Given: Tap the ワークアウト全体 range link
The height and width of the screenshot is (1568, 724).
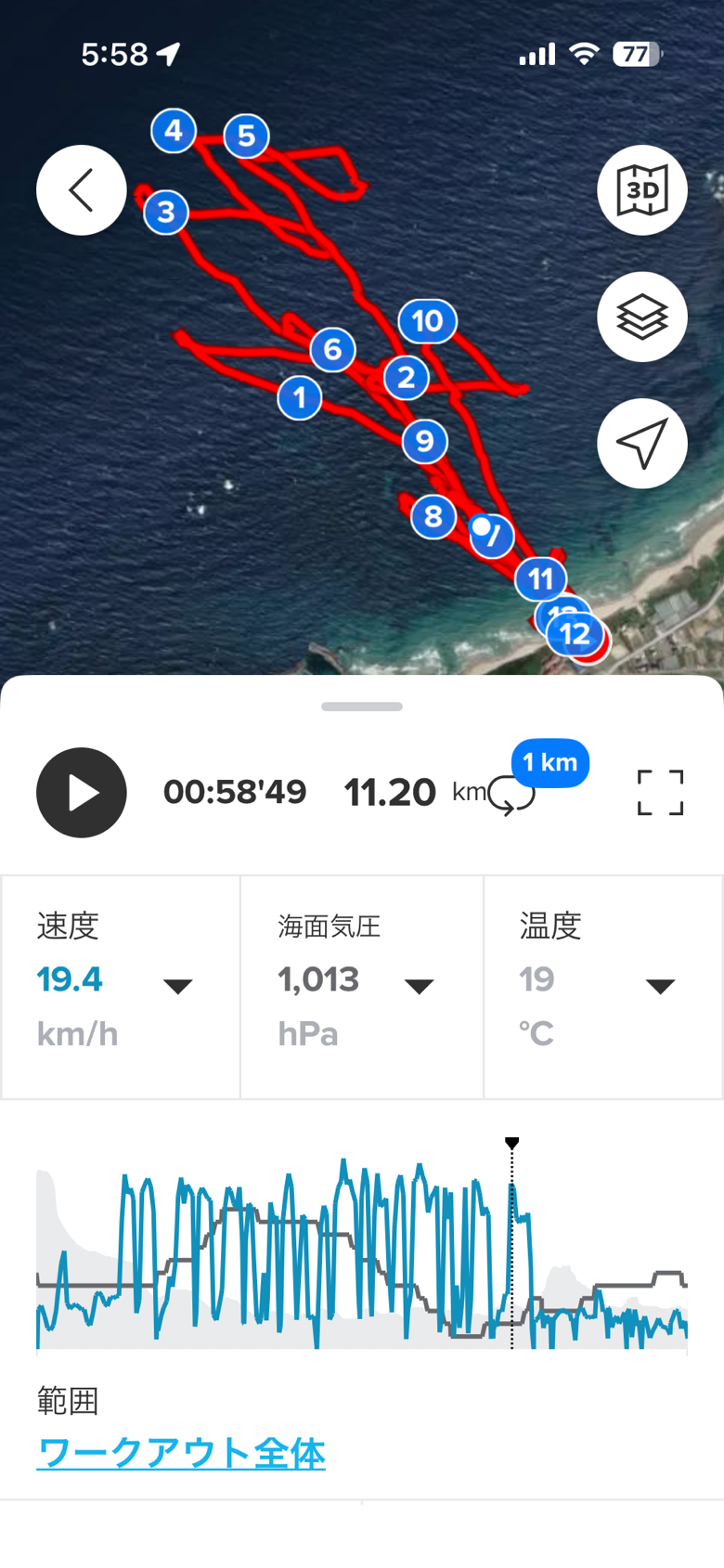Looking at the screenshot, I should tap(181, 1453).
